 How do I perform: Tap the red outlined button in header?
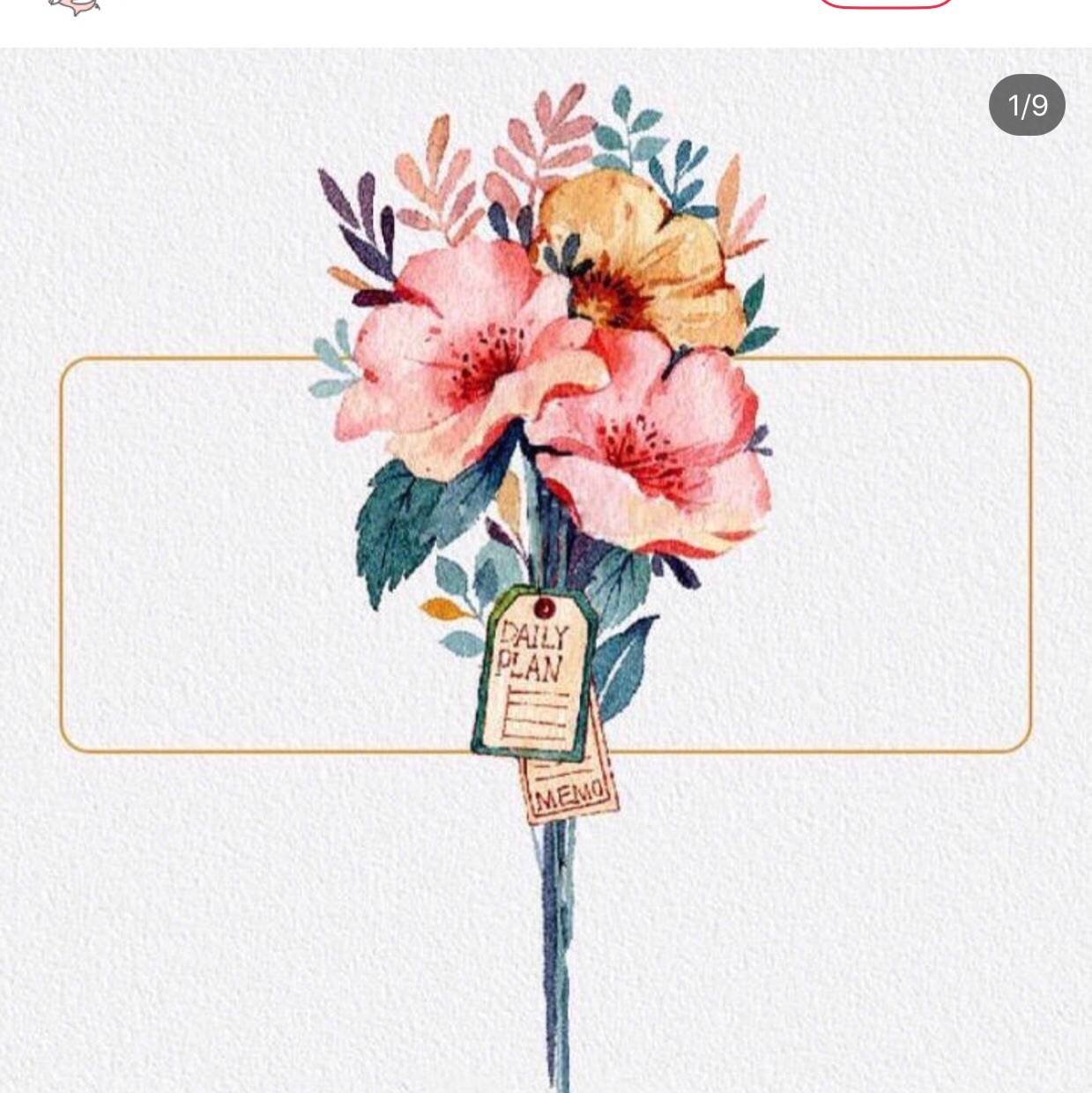pos(886,4)
